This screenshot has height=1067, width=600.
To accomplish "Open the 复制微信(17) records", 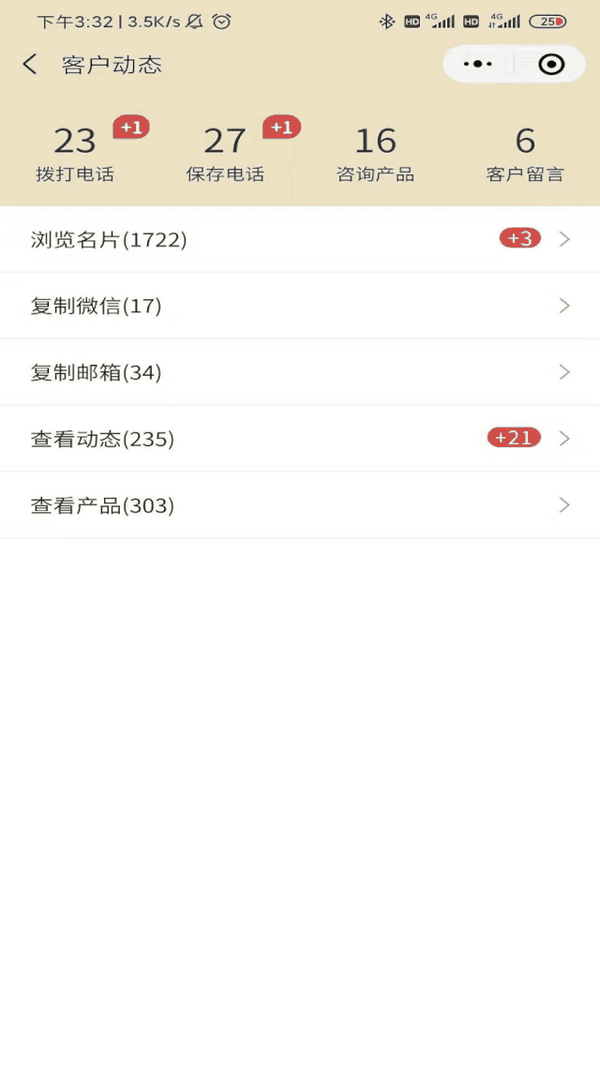I will [x=300, y=306].
